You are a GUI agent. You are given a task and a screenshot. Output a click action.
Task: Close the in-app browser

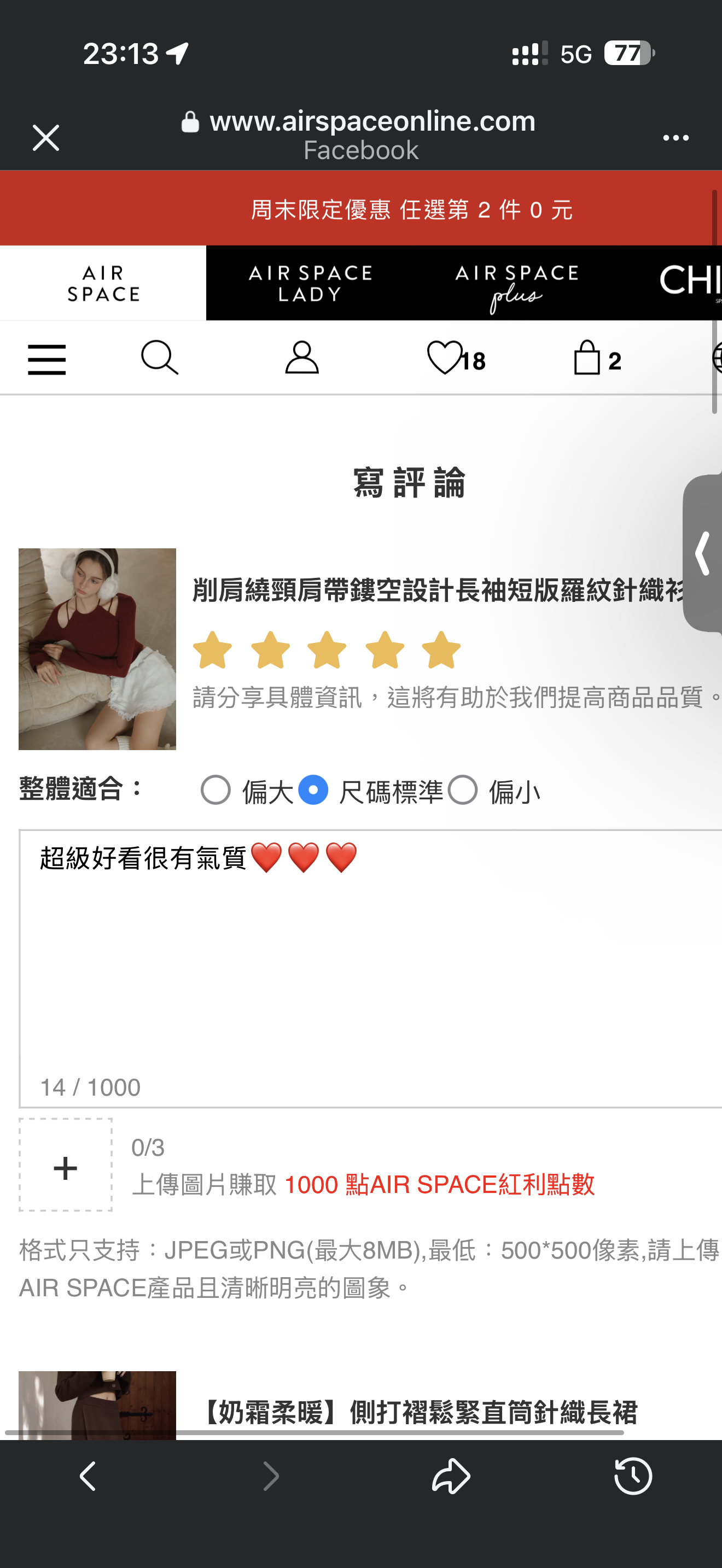(x=45, y=138)
